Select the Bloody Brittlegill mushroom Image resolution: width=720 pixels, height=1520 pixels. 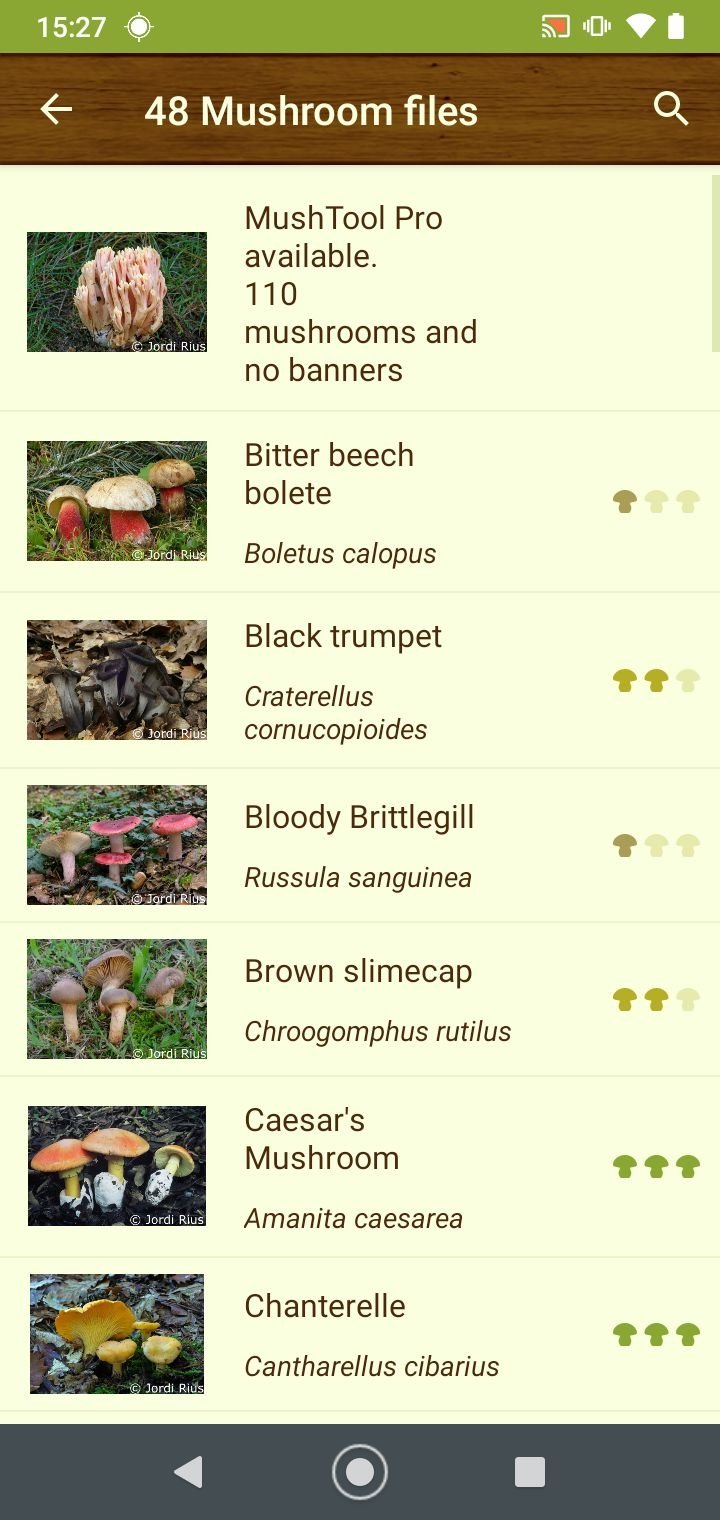(360, 846)
